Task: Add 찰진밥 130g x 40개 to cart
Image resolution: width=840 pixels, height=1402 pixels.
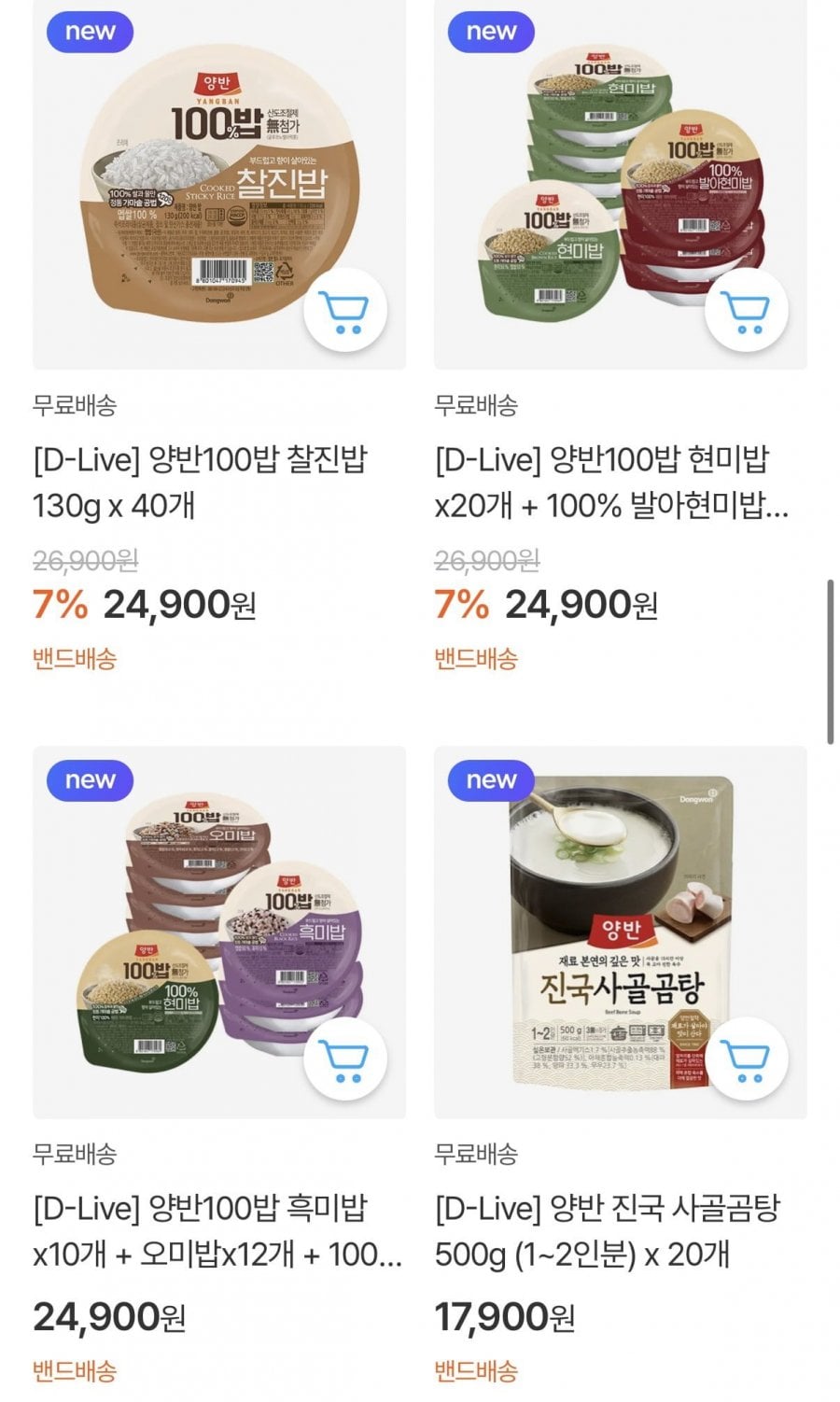Action: (x=345, y=309)
